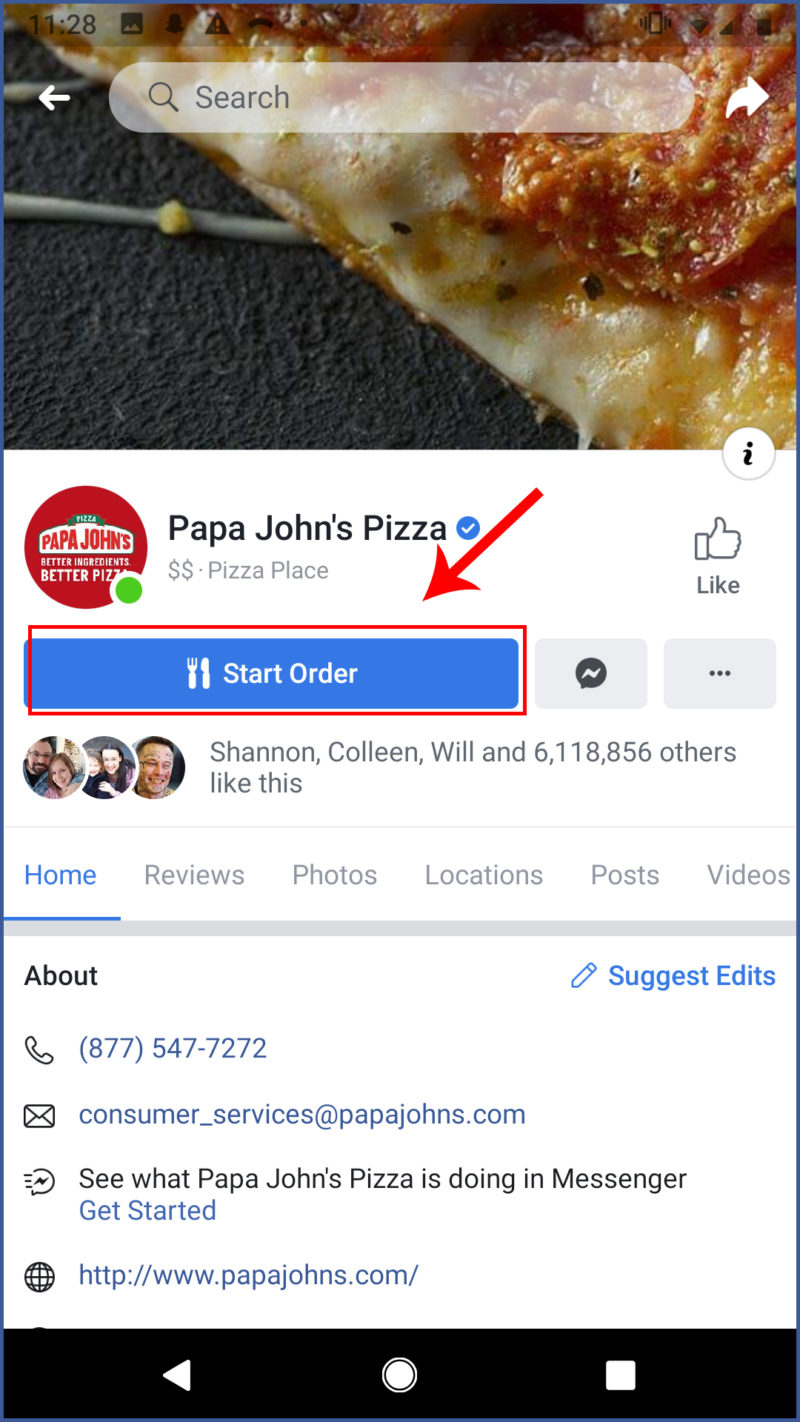800x1422 pixels.
Task: Open the three-dot more options button
Action: [720, 673]
